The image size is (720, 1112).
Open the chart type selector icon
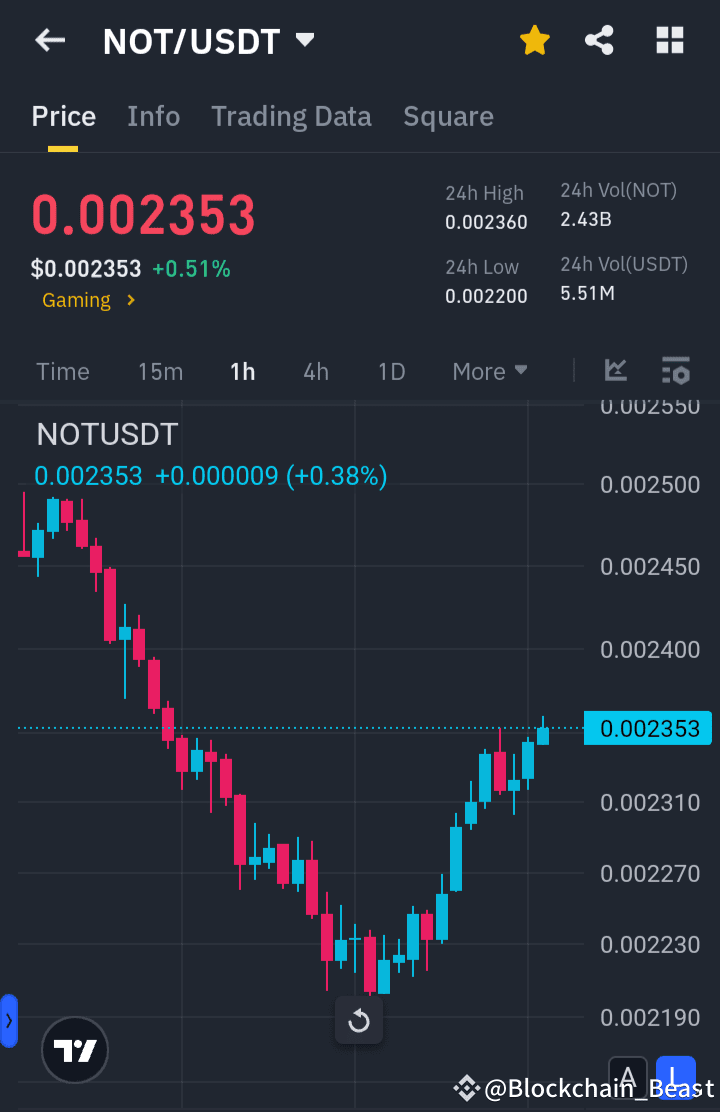[615, 370]
